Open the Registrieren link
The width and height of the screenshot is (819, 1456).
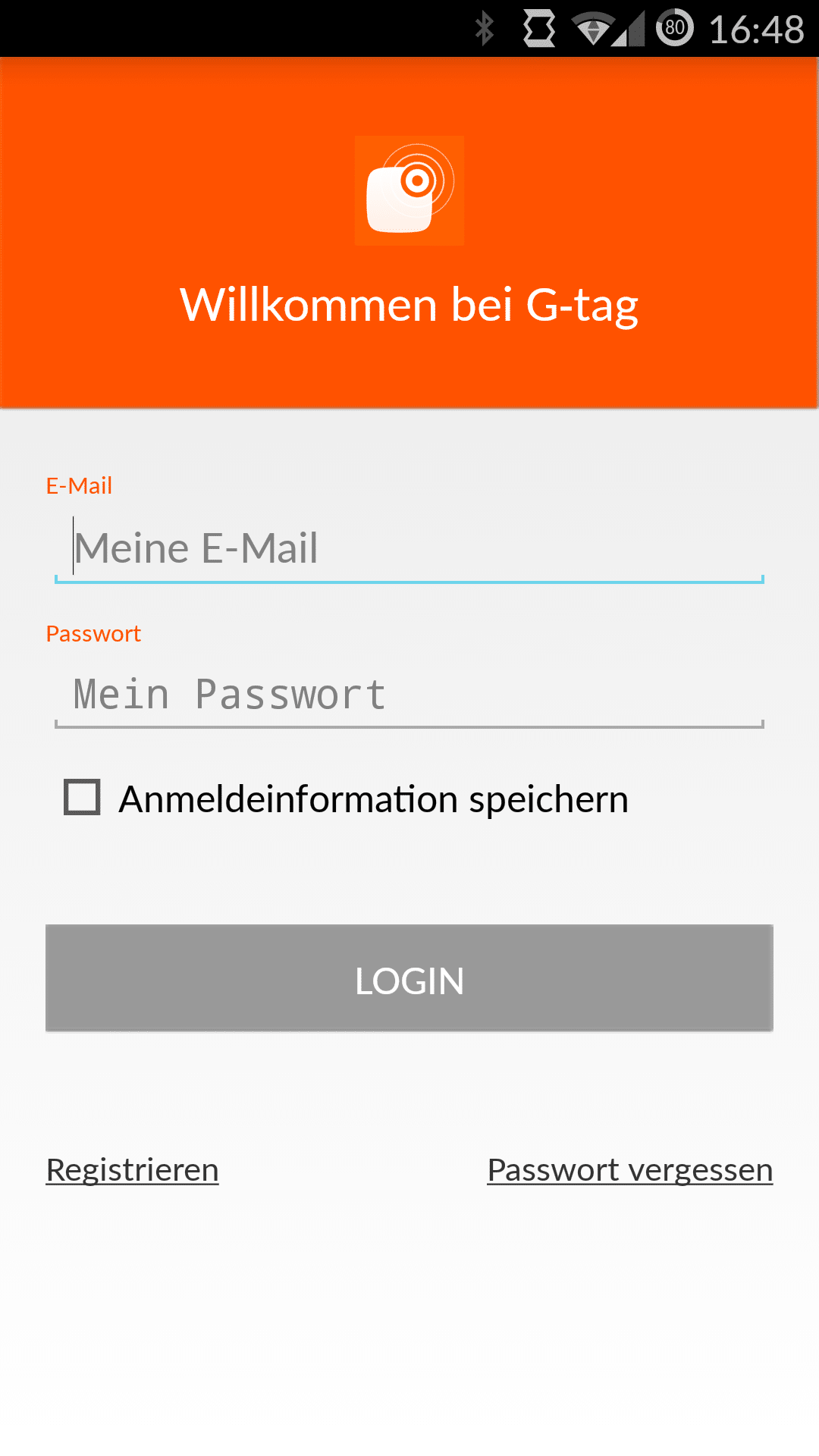coord(133,1170)
